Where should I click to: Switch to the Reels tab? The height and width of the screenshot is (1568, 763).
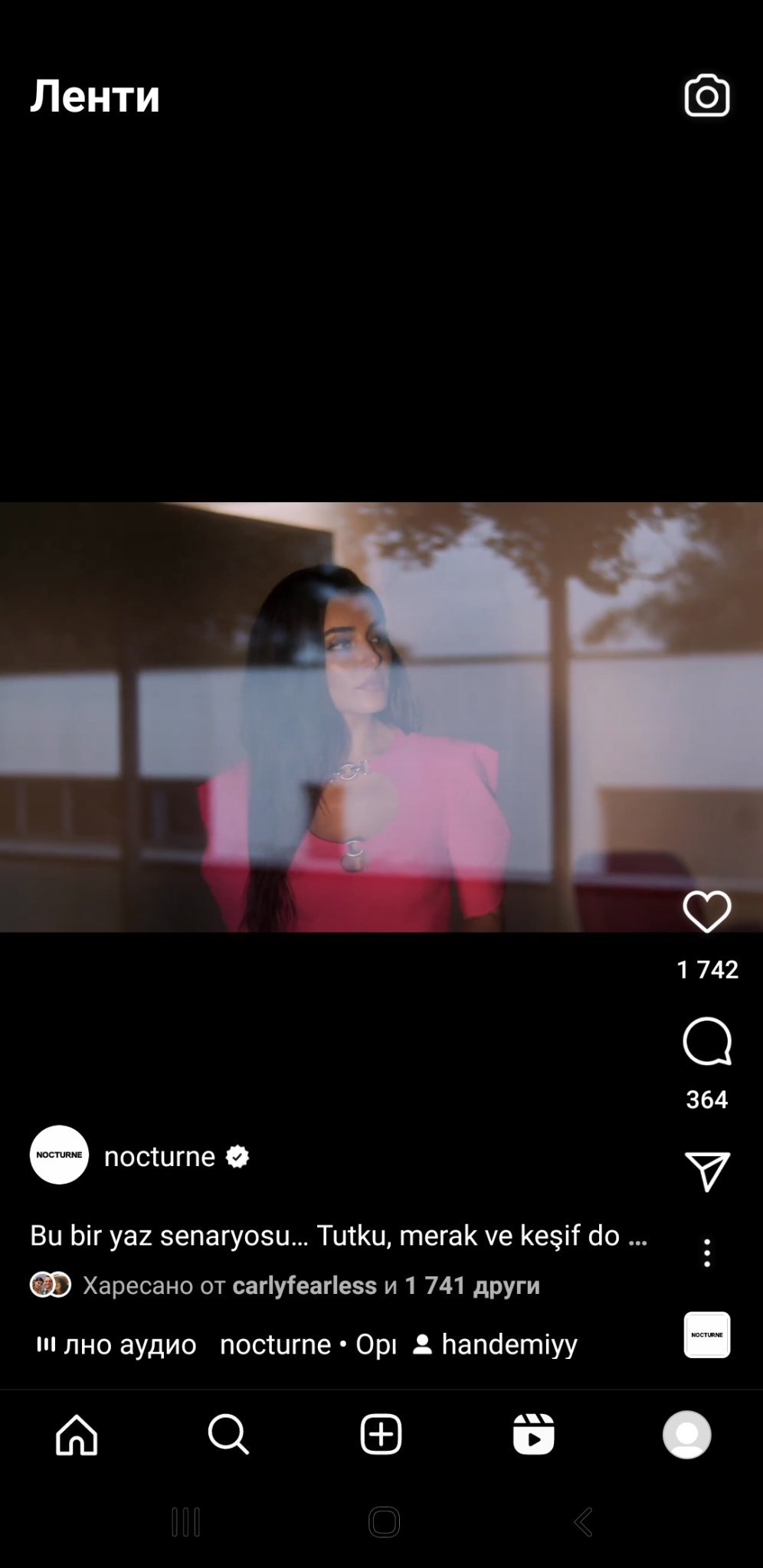coord(533,1434)
